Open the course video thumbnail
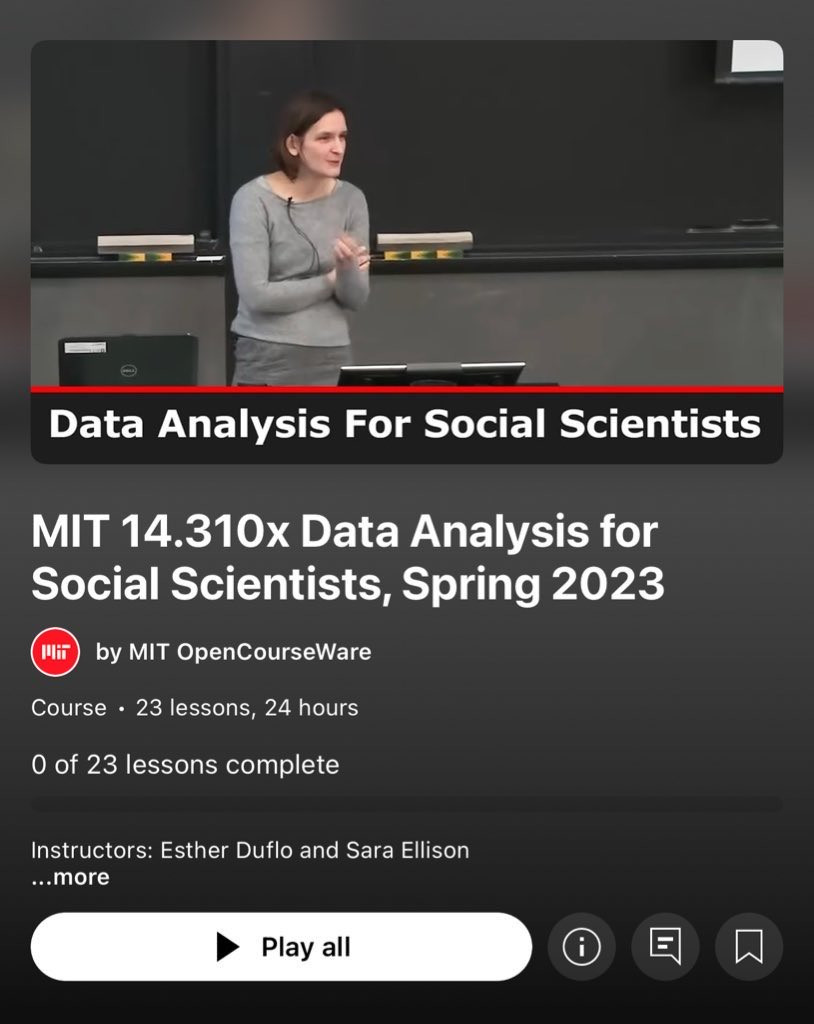This screenshot has width=814, height=1024. pos(406,251)
